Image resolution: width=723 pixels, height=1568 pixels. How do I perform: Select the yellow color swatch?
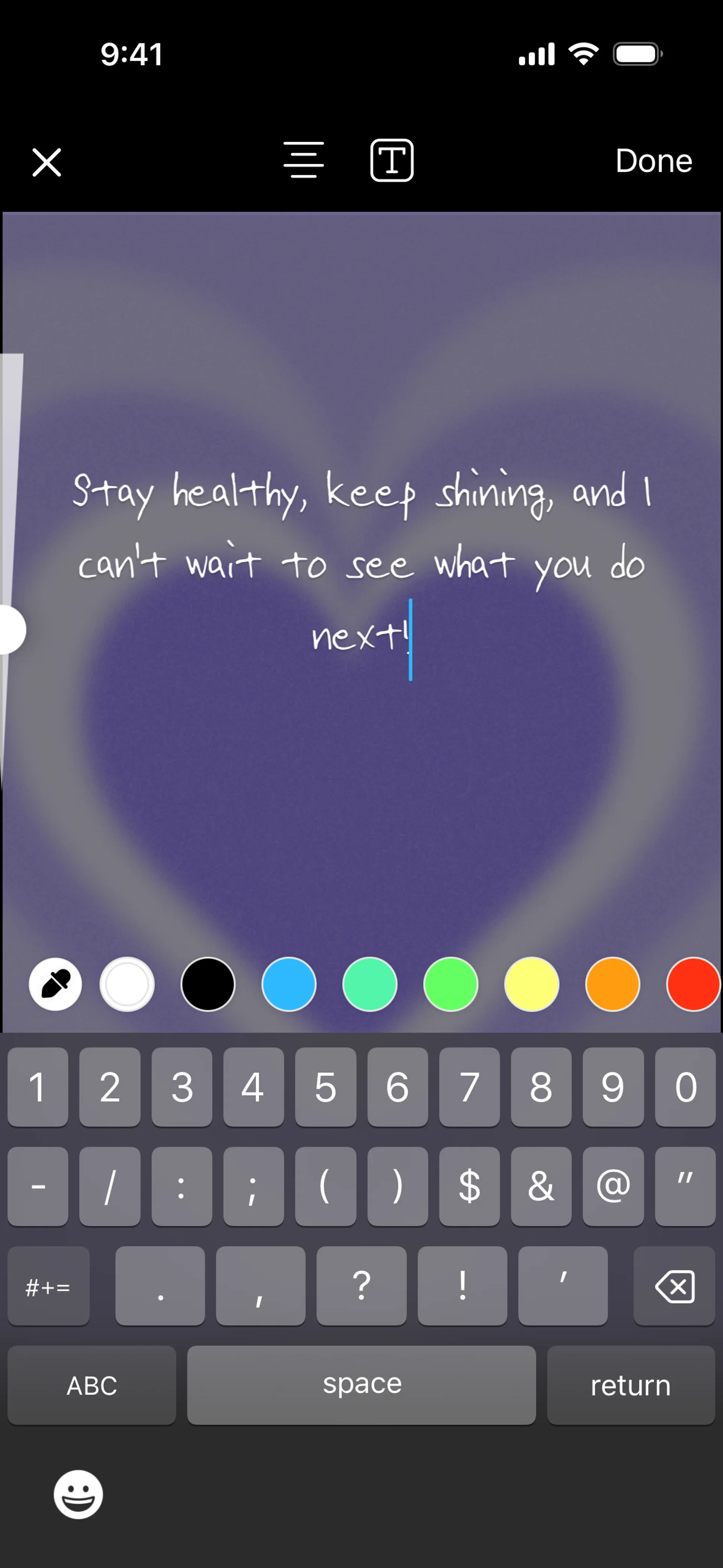pos(532,984)
